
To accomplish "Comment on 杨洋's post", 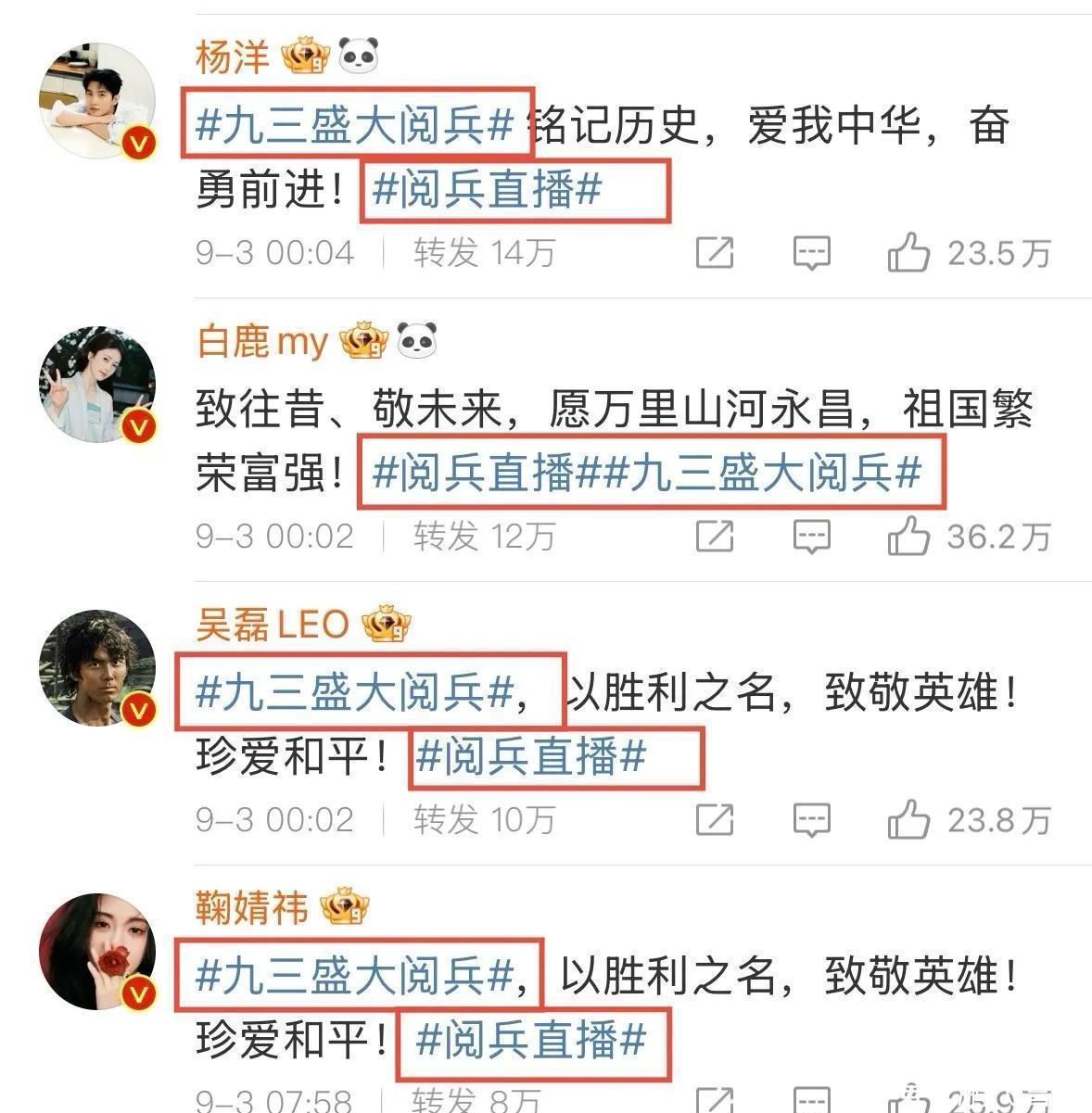I will click(811, 252).
